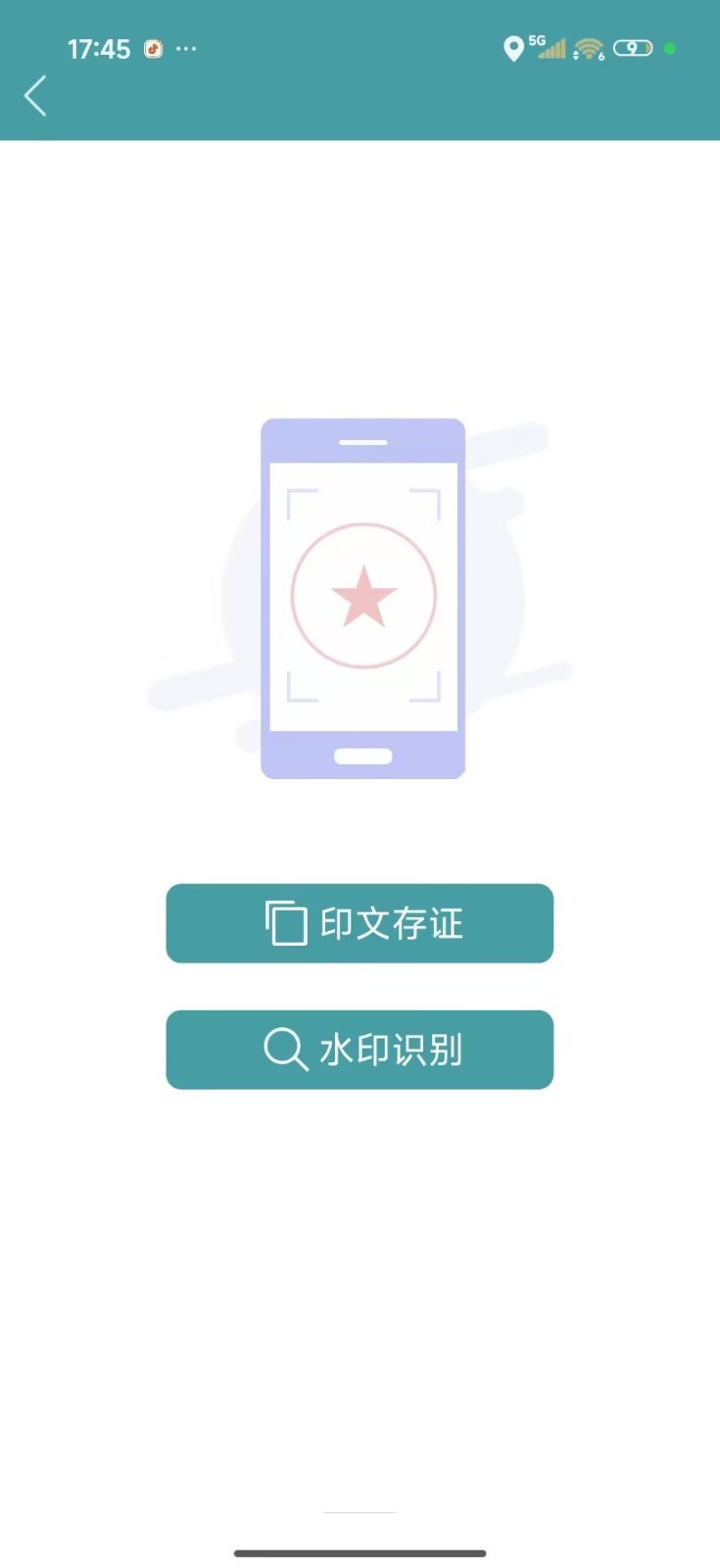This screenshot has width=720, height=1568.
Task: Go back using the header arrow
Action: pos(35,96)
